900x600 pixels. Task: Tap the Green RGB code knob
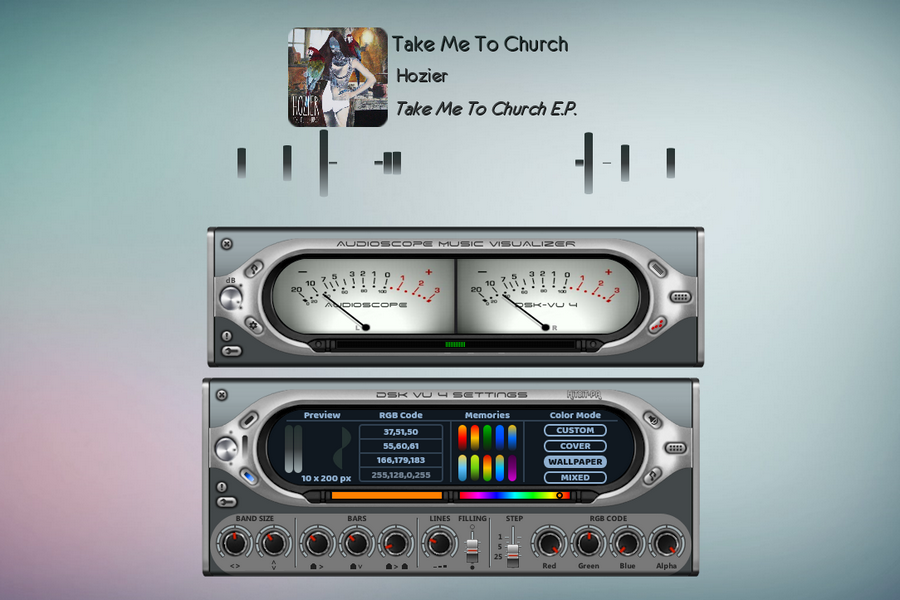click(x=589, y=543)
